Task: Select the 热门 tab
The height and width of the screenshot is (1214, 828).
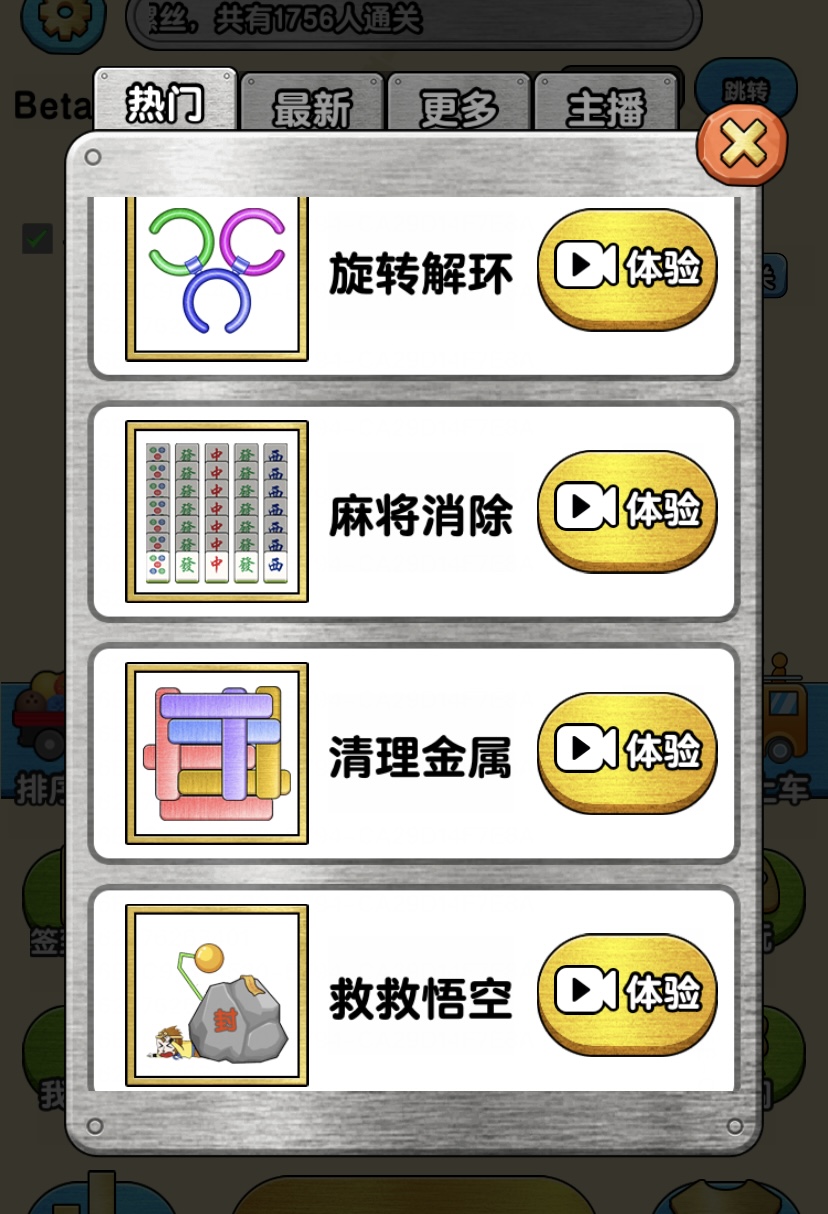Action: (x=165, y=103)
